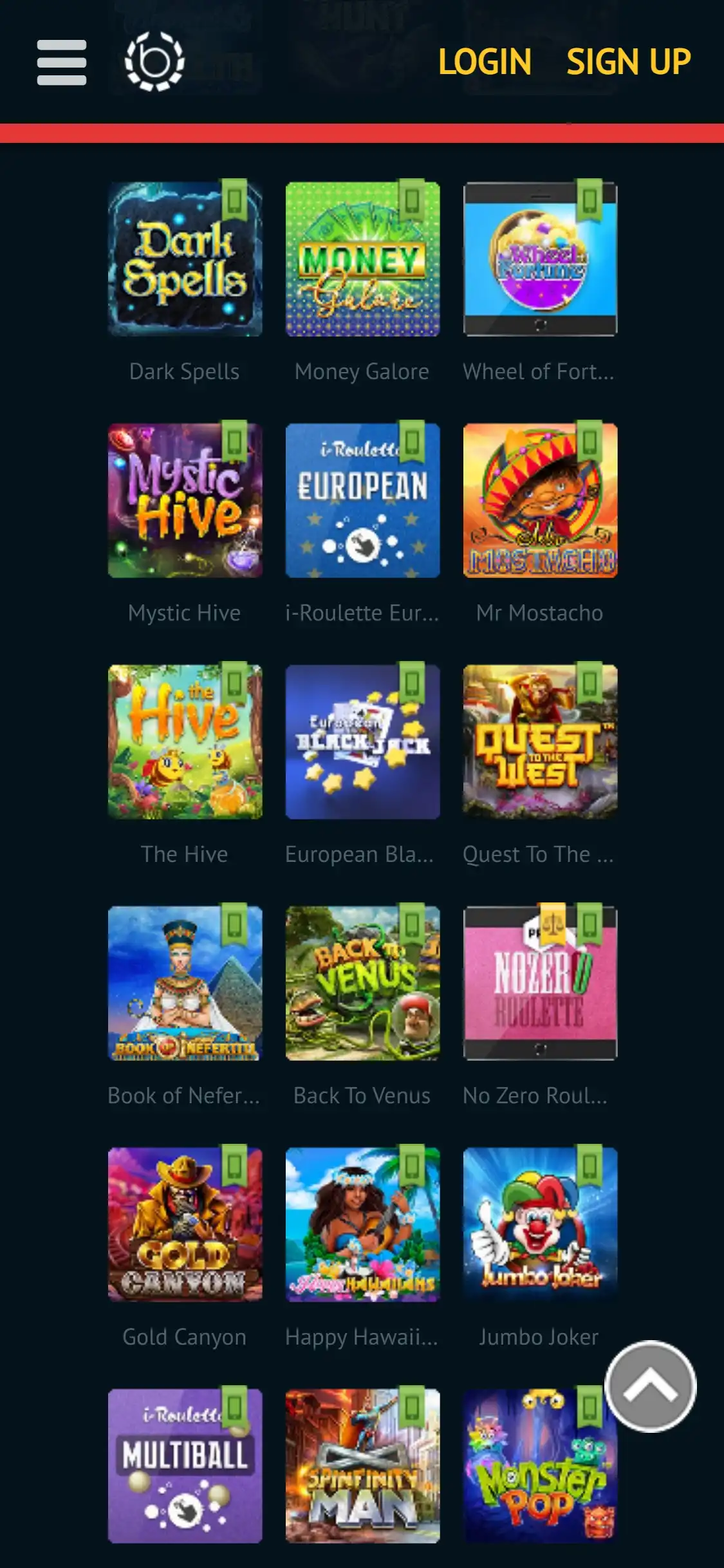Tap the scroll-to-top arrow button
Screen dimensions: 724x1568
pyautogui.click(x=650, y=1386)
